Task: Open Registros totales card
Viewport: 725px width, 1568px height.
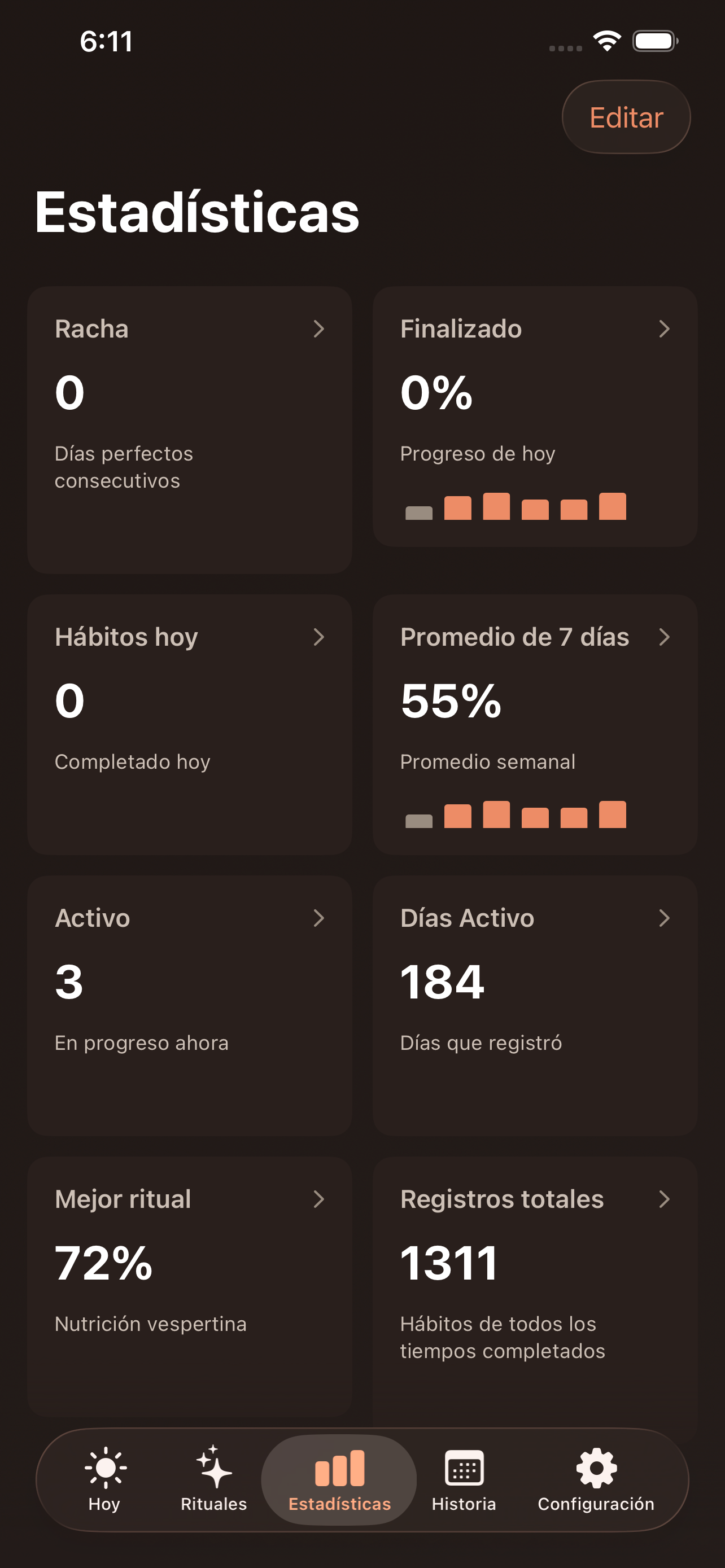Action: coord(535,1286)
